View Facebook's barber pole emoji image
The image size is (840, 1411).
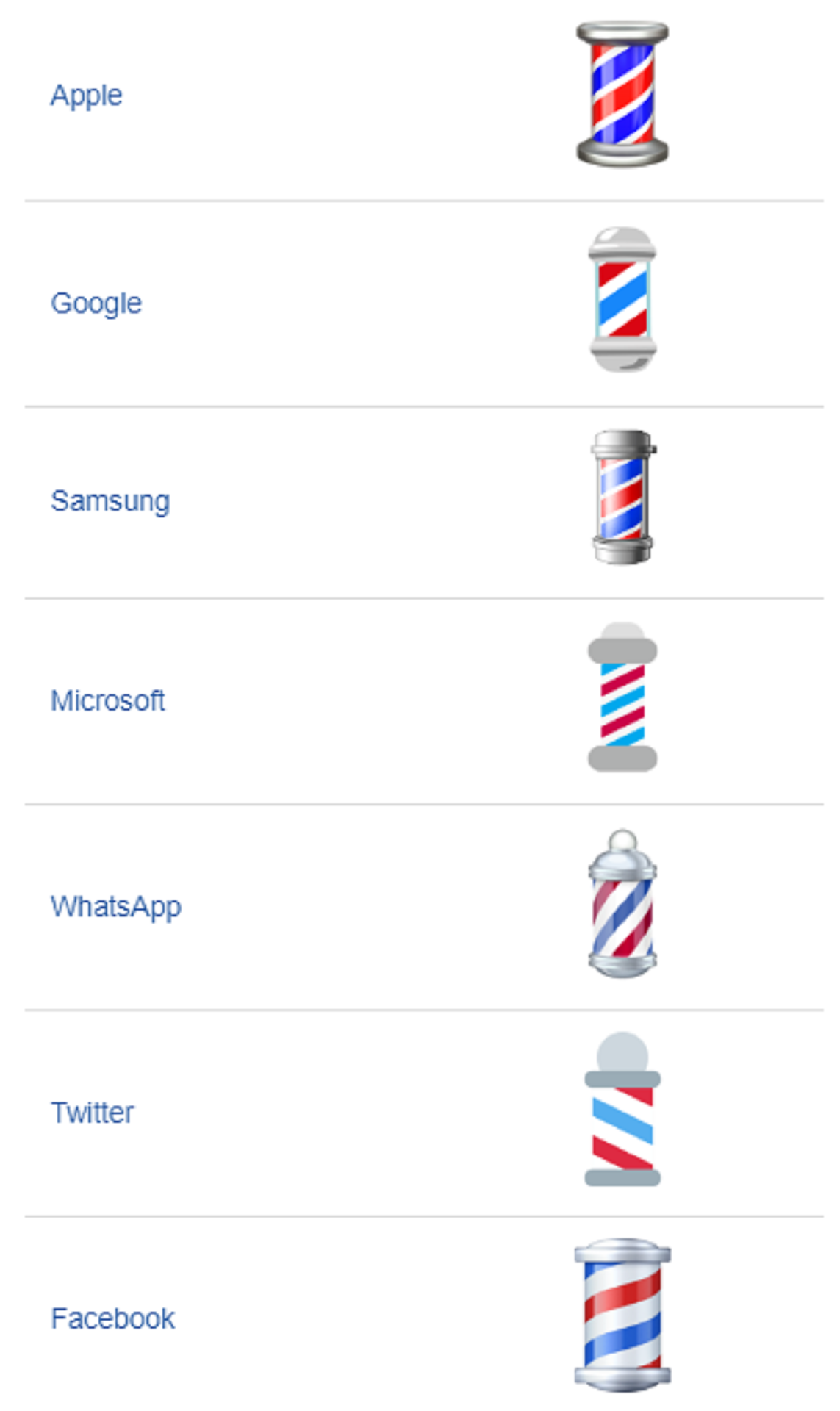(622, 1315)
